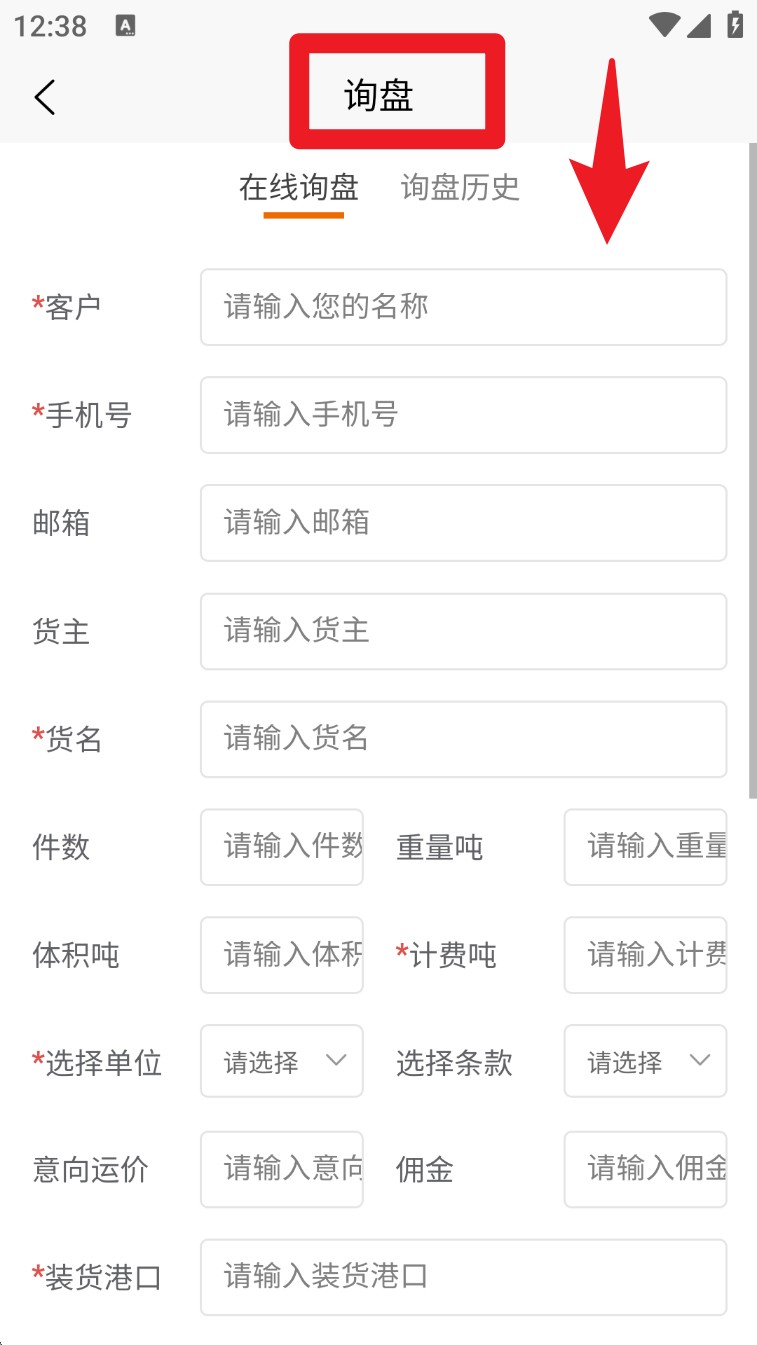Tap the 货名 input field
This screenshot has height=1345, width=757.
tap(463, 739)
